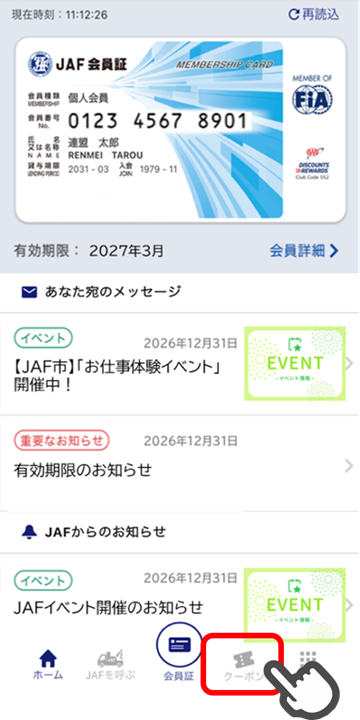Open 会員詳細 member details
Image resolution: width=360 pixels, height=720 pixels.
[x=304, y=251]
